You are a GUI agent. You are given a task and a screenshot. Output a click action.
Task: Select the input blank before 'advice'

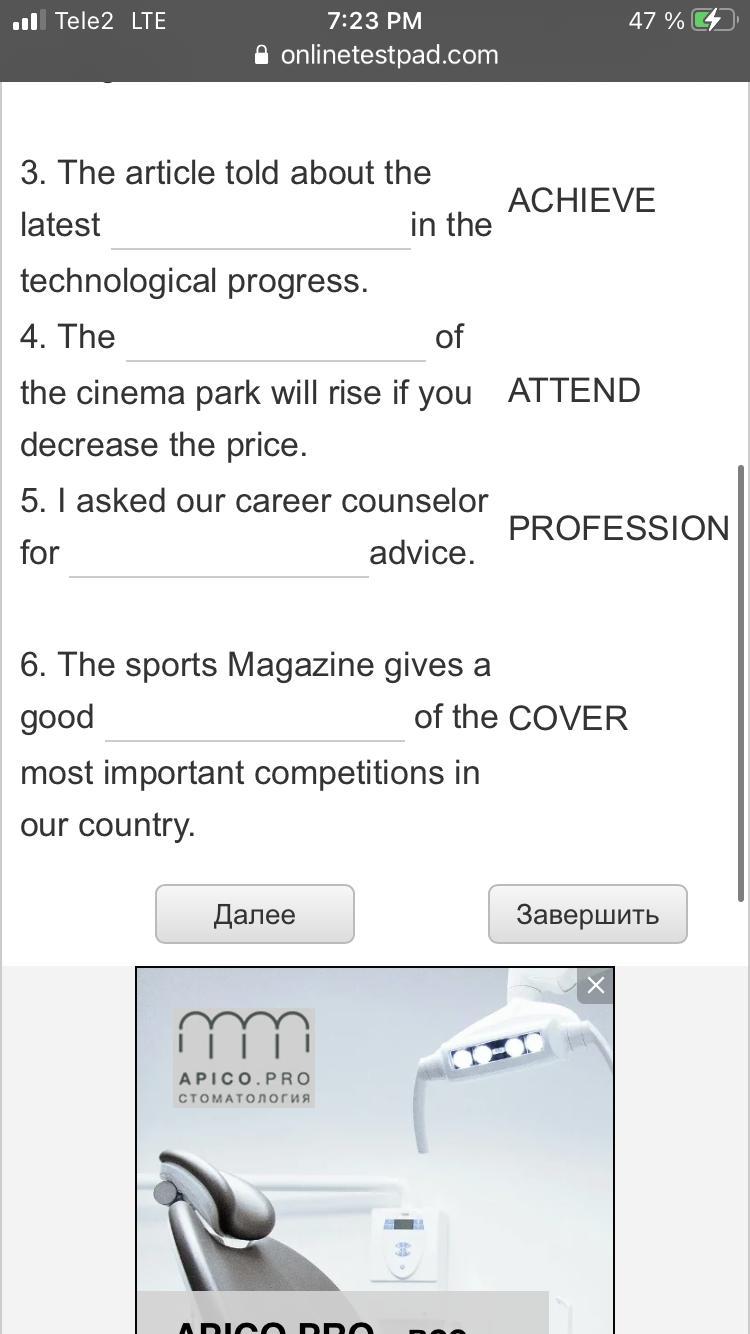pyautogui.click(x=218, y=555)
